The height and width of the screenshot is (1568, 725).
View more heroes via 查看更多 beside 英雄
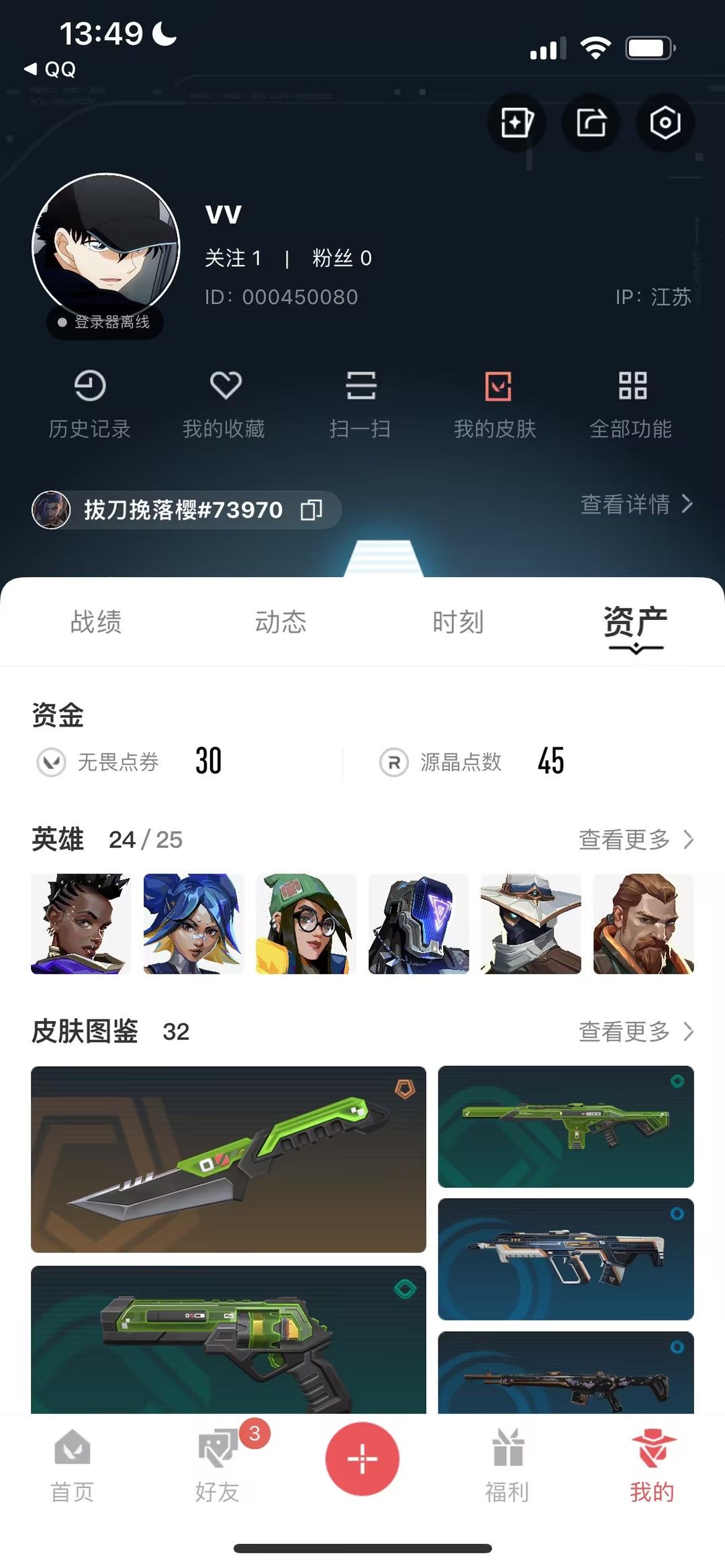[x=636, y=839]
